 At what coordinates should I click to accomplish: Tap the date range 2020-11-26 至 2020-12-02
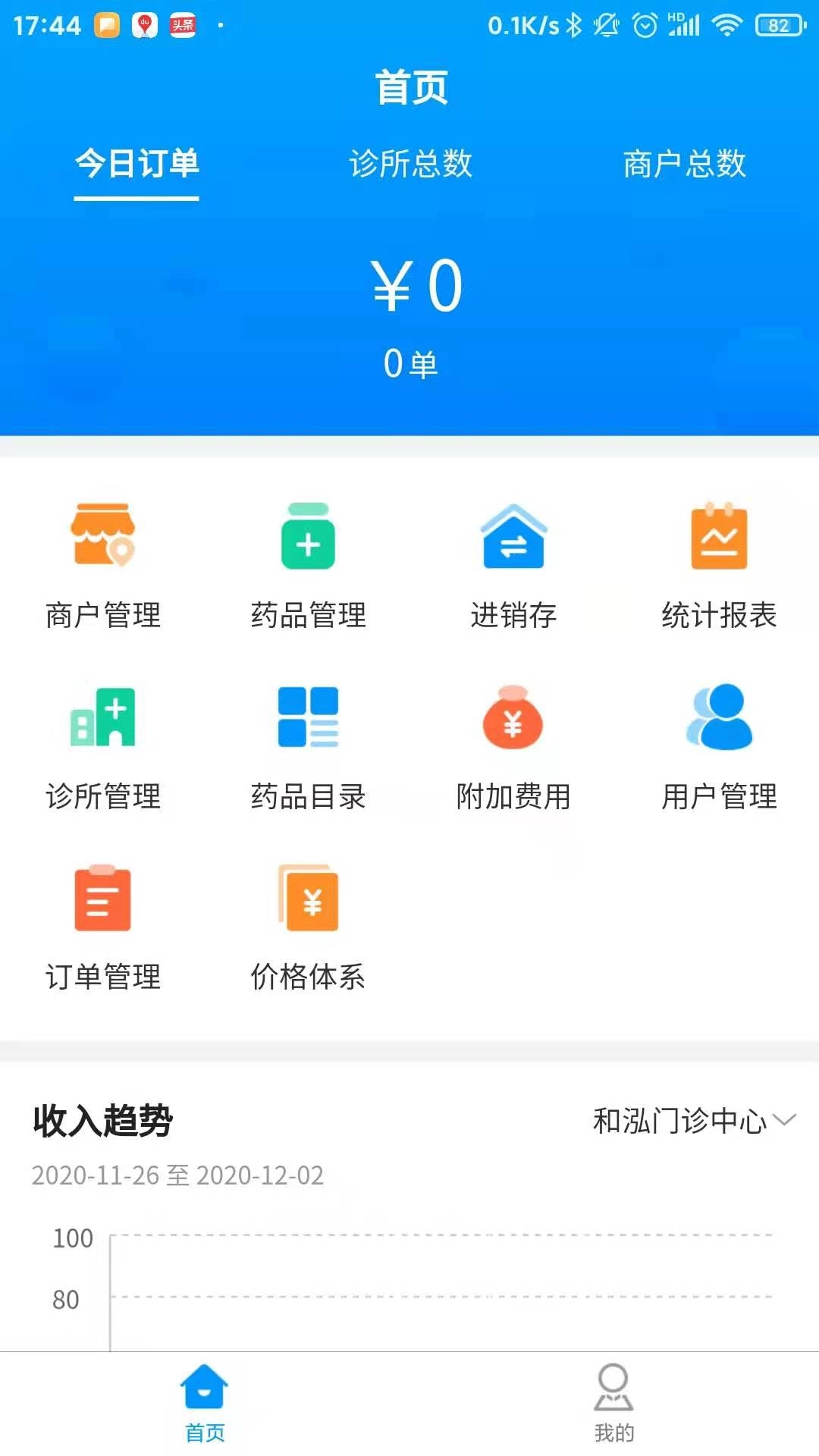pos(176,1176)
